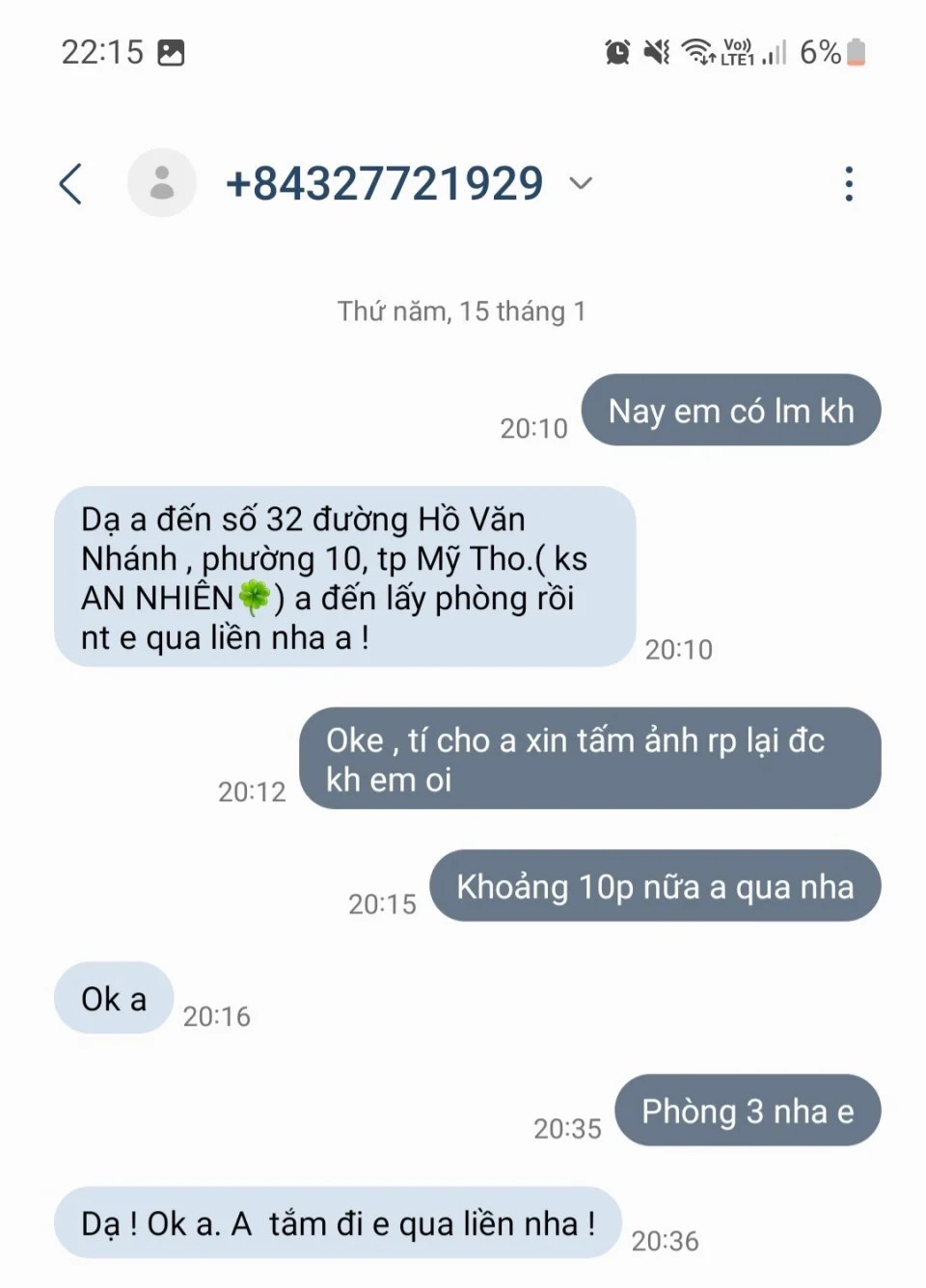Open the three-dot overflow menu
The height and width of the screenshot is (1288, 926).
tap(849, 183)
